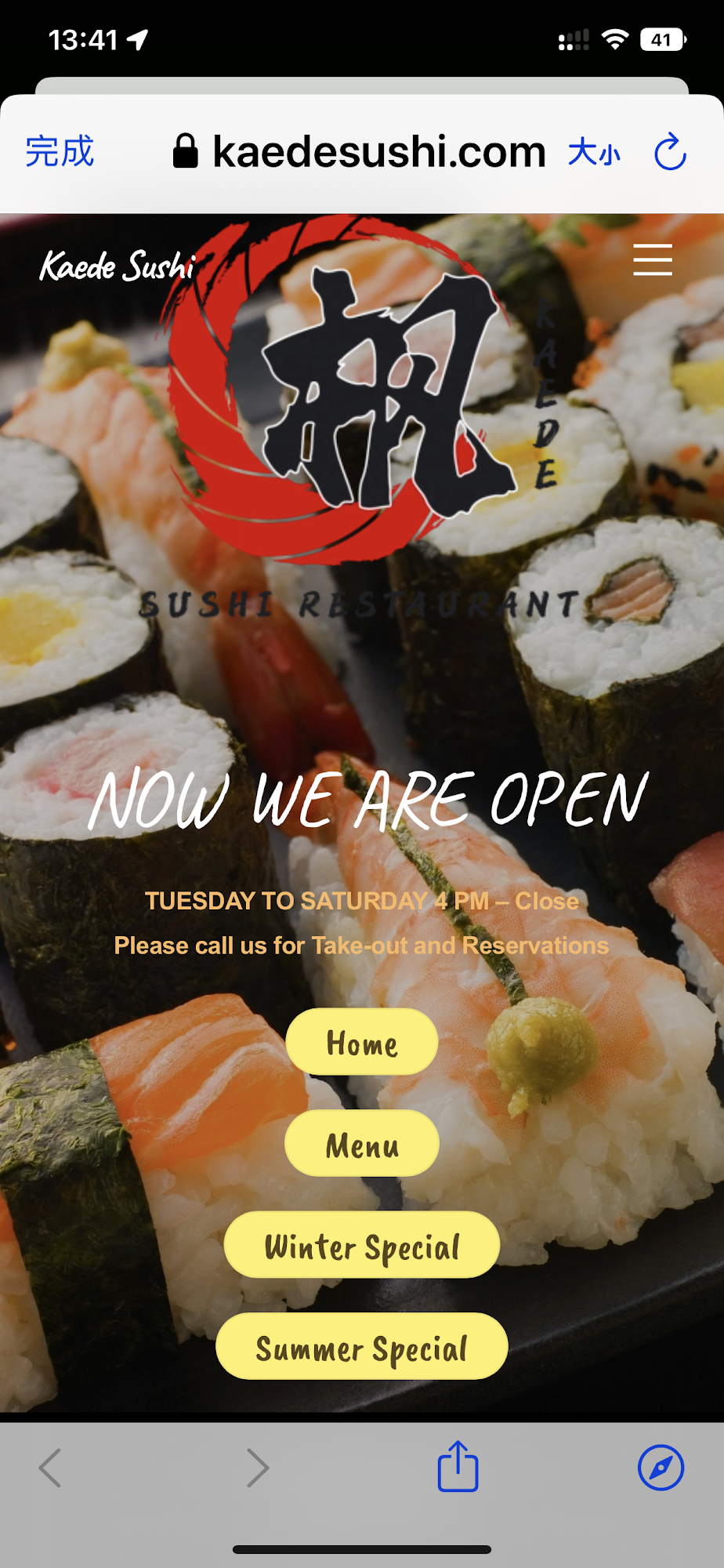Go to the Home page button

tap(362, 1042)
